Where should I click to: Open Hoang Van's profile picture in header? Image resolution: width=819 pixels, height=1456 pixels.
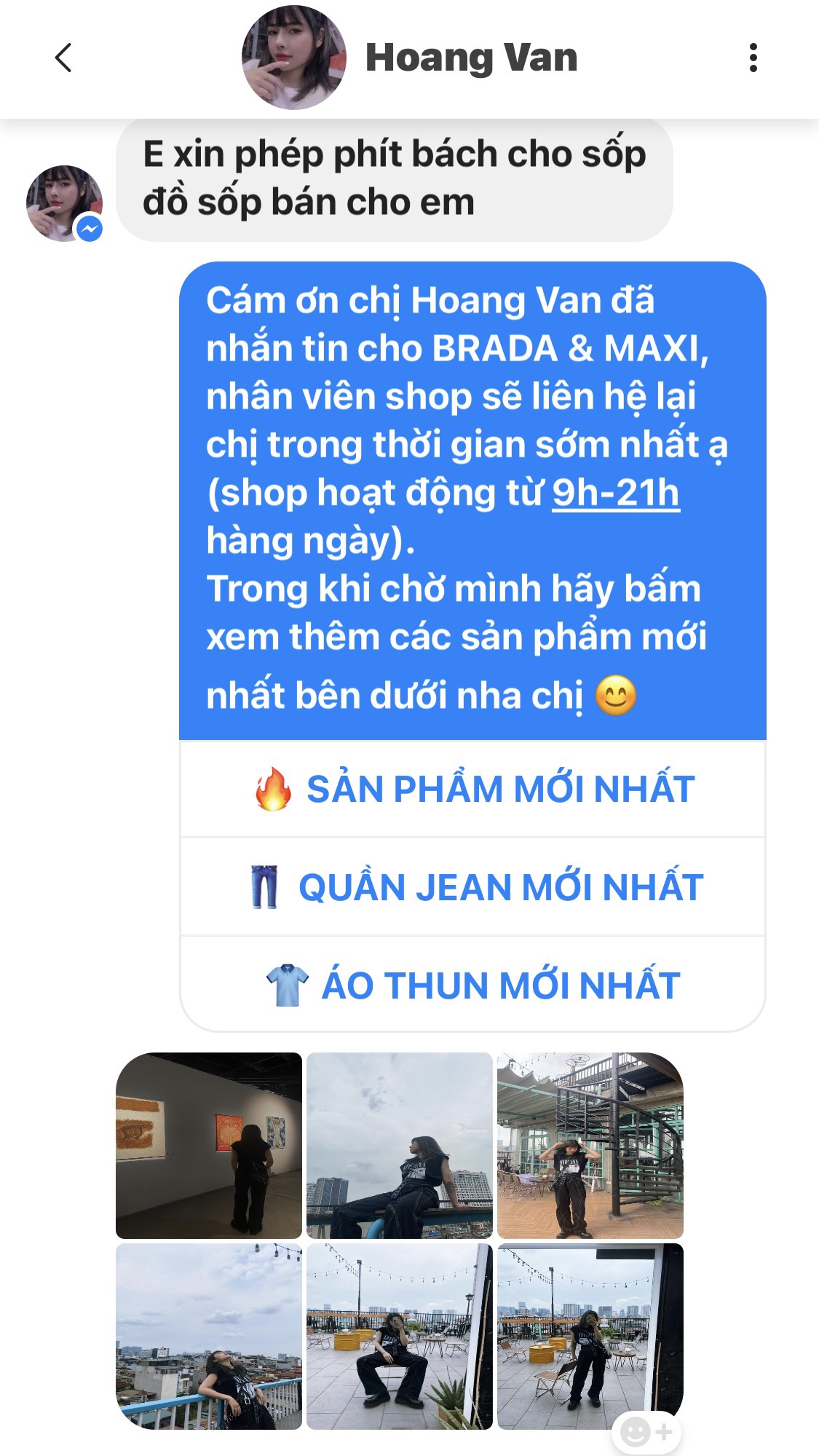tap(293, 58)
